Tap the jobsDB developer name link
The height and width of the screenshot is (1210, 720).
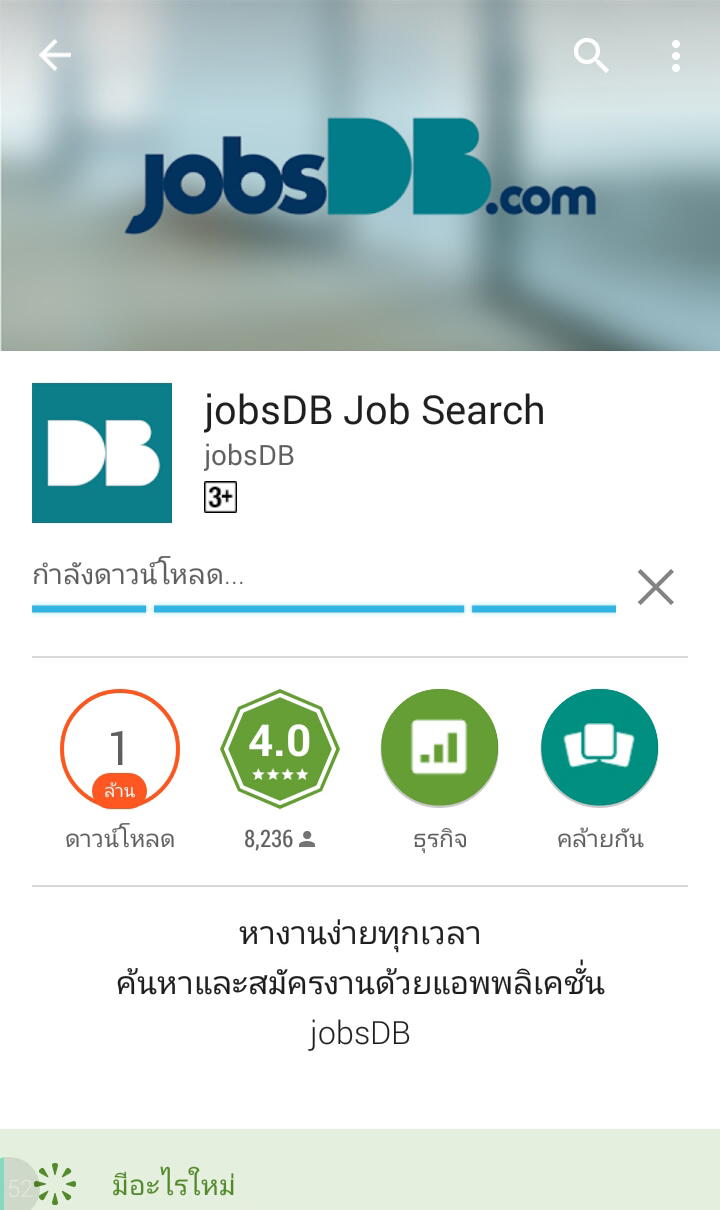pyautogui.click(x=249, y=456)
